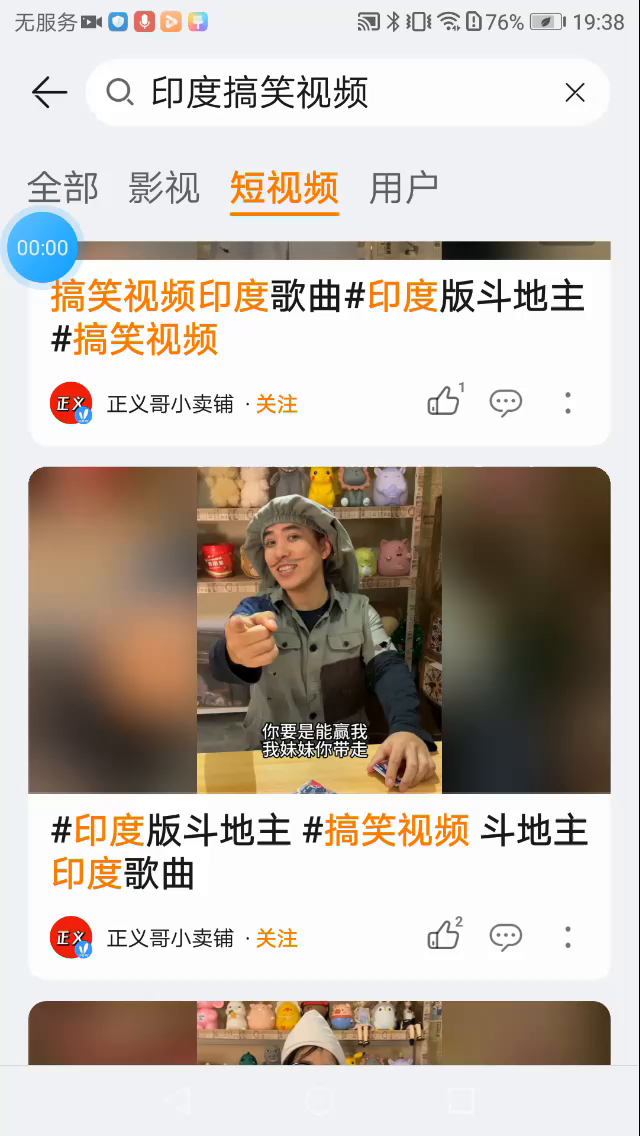Open comments on #印度版斗地主 #搞笑视频 斗地主印度歌曲
This screenshot has width=640, height=1136.
click(x=505, y=937)
